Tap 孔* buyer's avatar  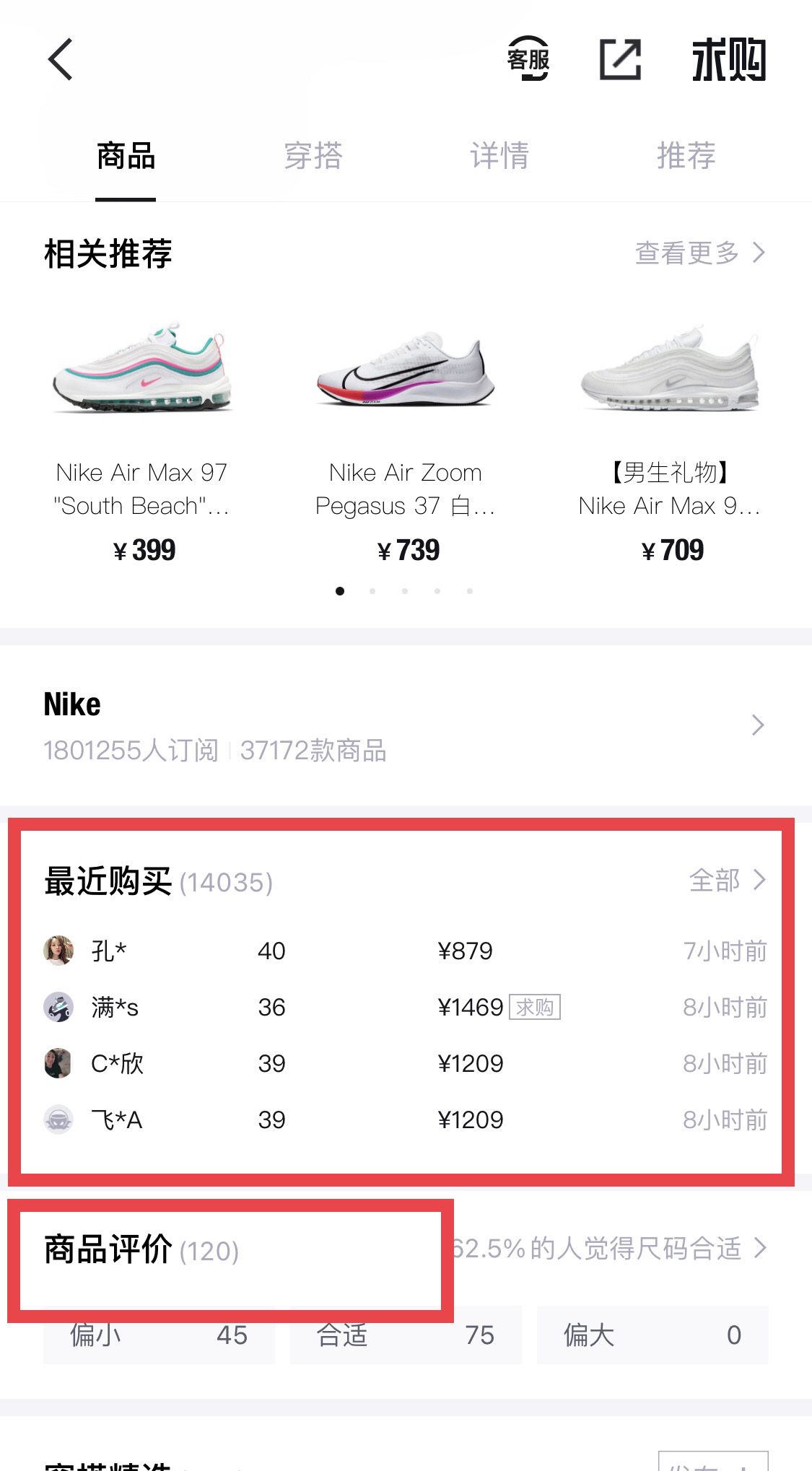click(x=58, y=951)
